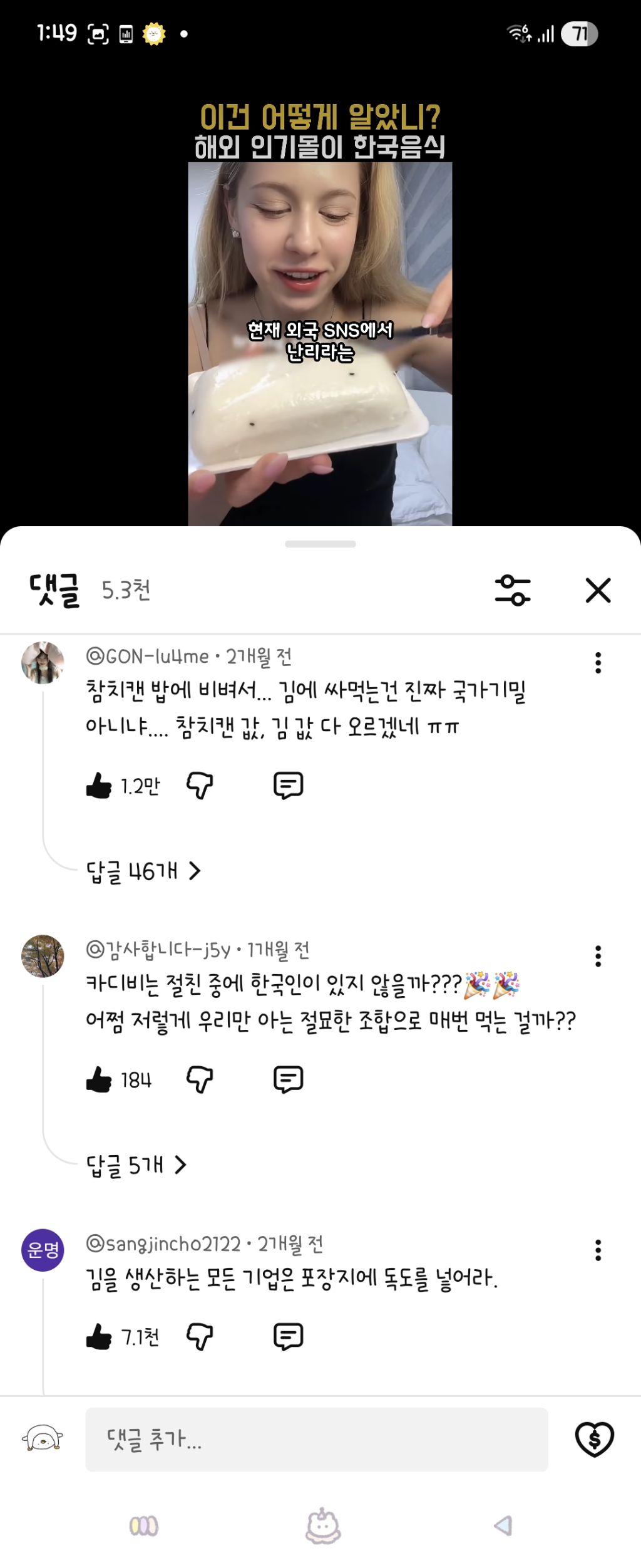Open overflow menu on @sangjincho2122's comment
641x1568 pixels.
(598, 1250)
